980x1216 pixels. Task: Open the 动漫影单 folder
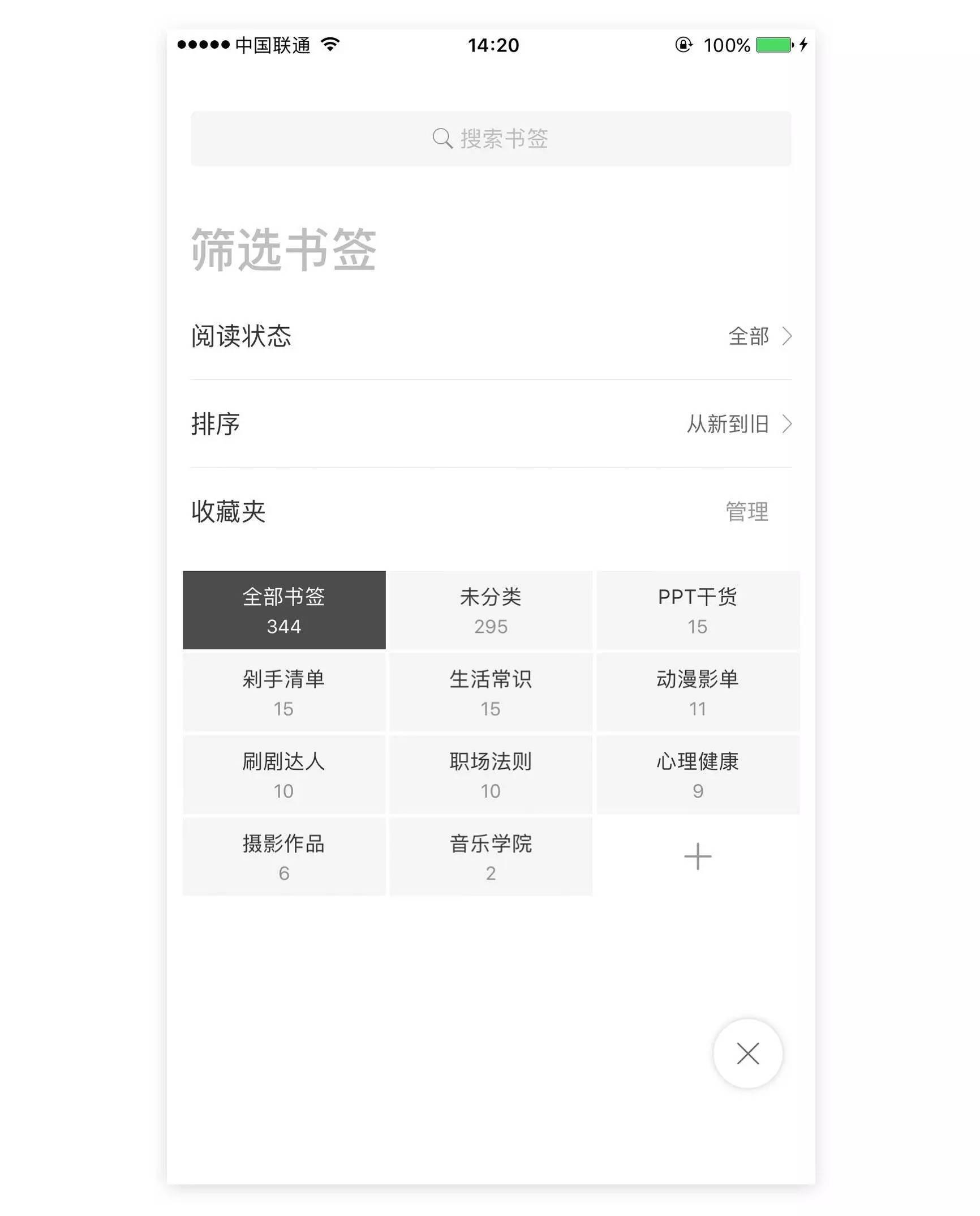698,692
